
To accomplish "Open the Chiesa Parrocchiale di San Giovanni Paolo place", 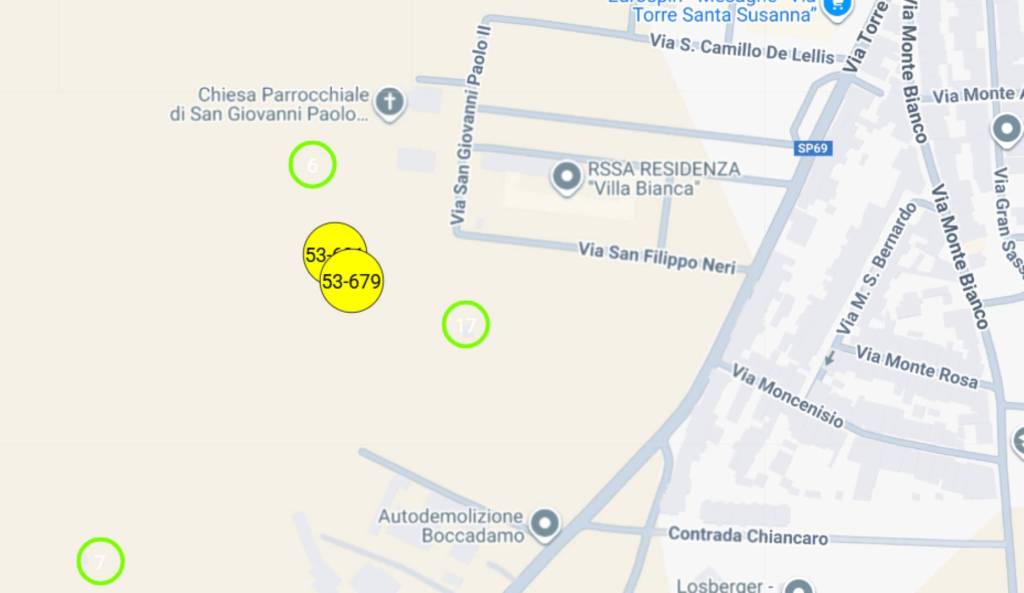I will [x=389, y=101].
